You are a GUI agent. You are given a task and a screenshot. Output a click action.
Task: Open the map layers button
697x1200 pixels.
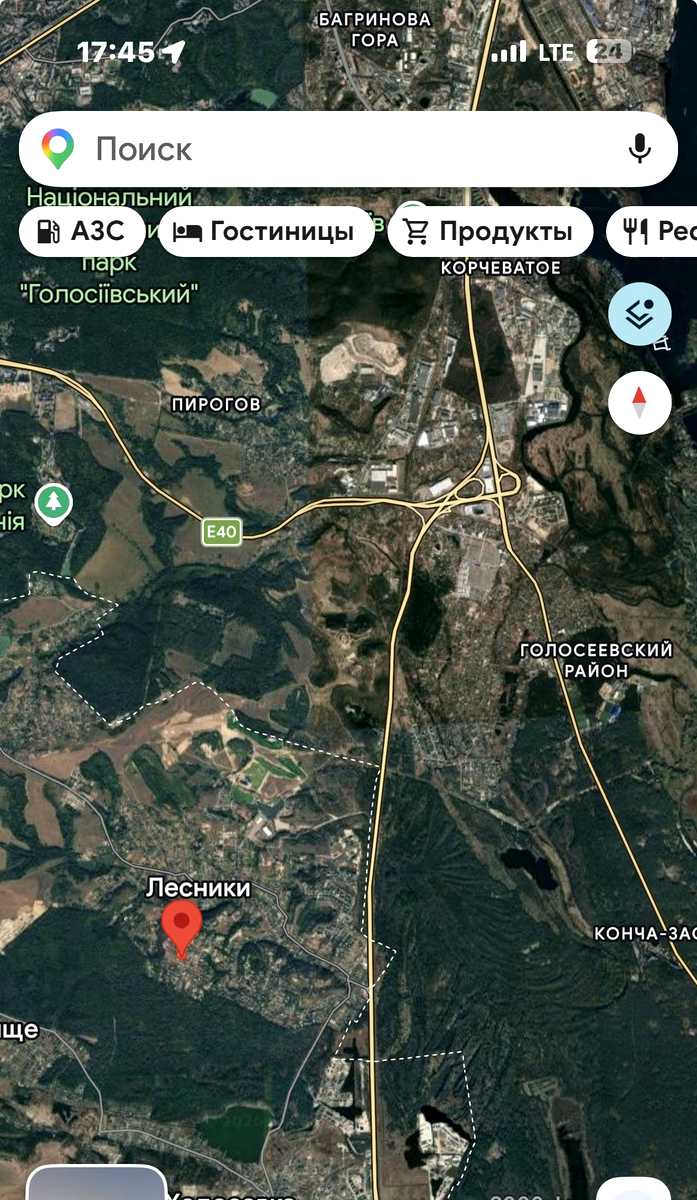point(640,314)
